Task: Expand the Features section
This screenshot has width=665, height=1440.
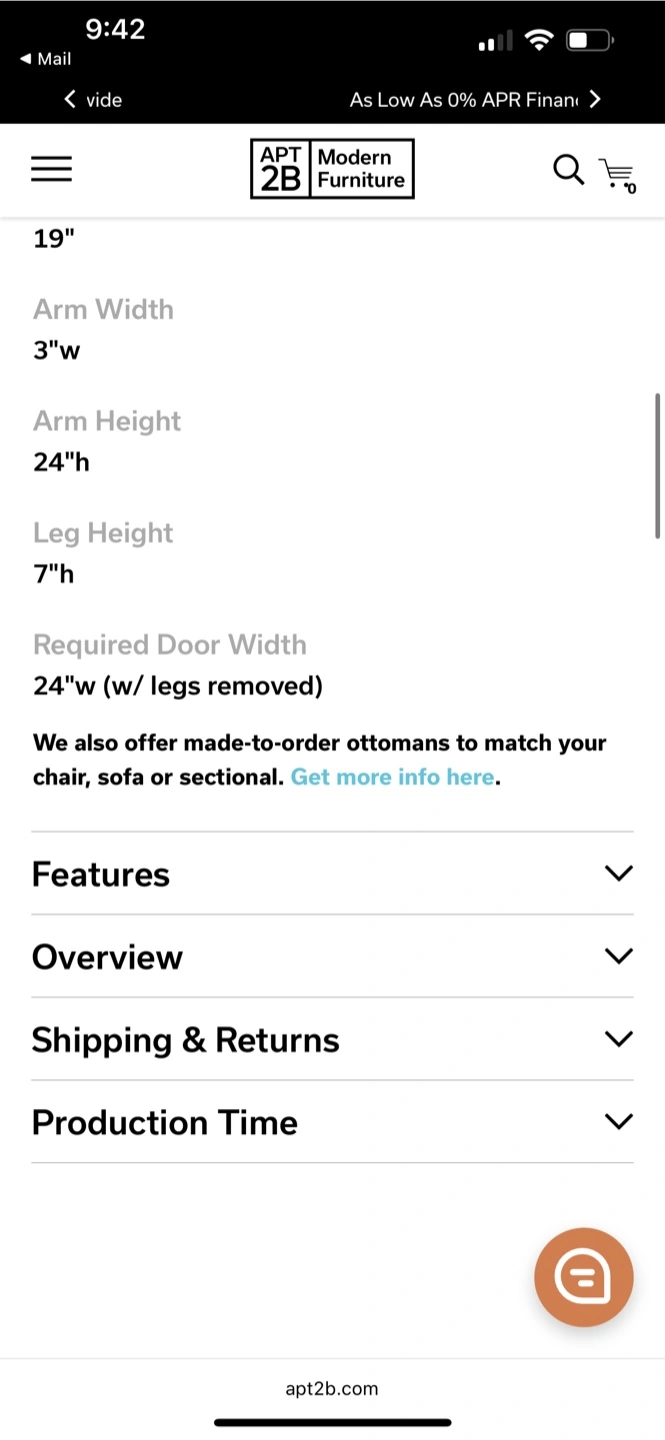Action: (332, 874)
